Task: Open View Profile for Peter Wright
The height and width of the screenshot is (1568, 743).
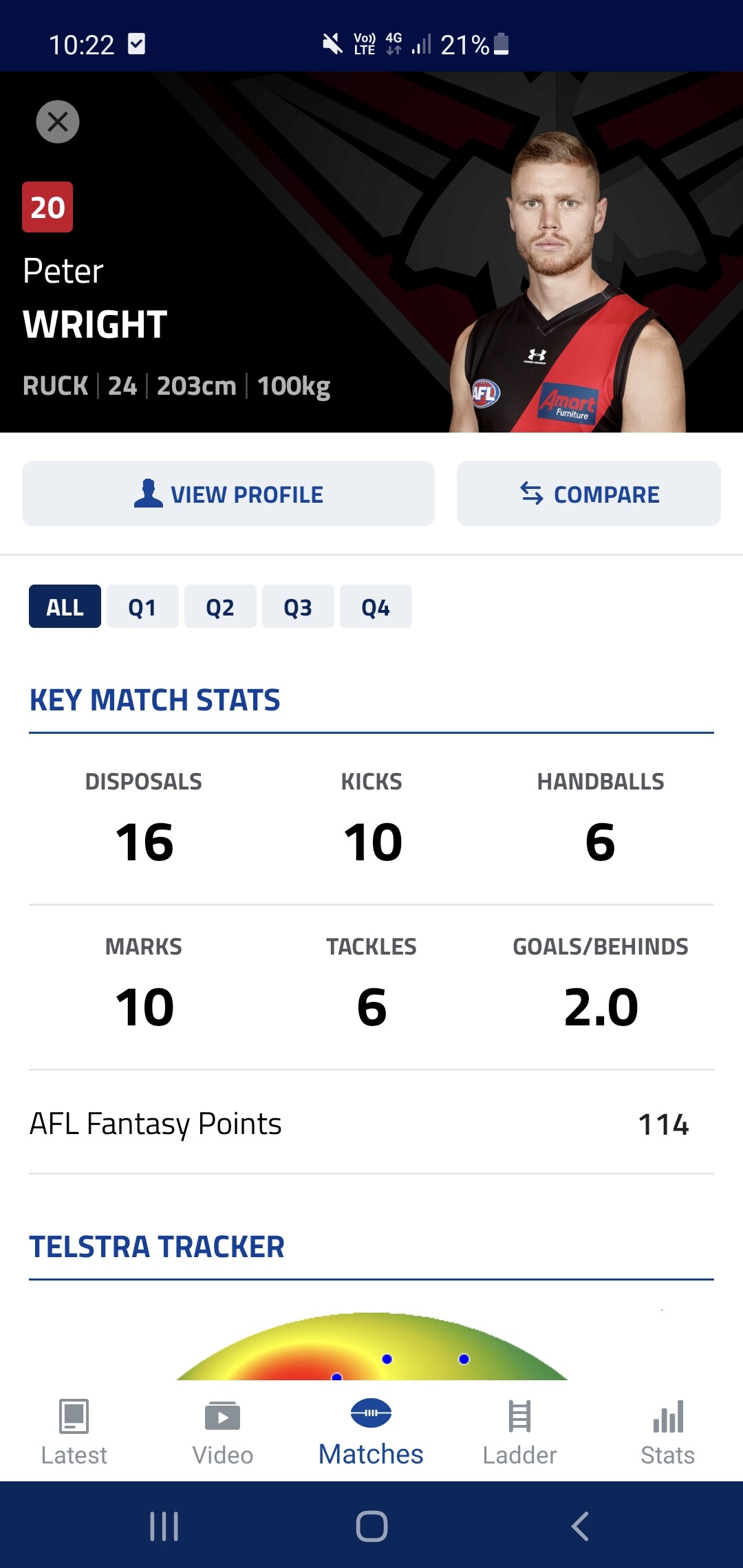Action: [228, 494]
